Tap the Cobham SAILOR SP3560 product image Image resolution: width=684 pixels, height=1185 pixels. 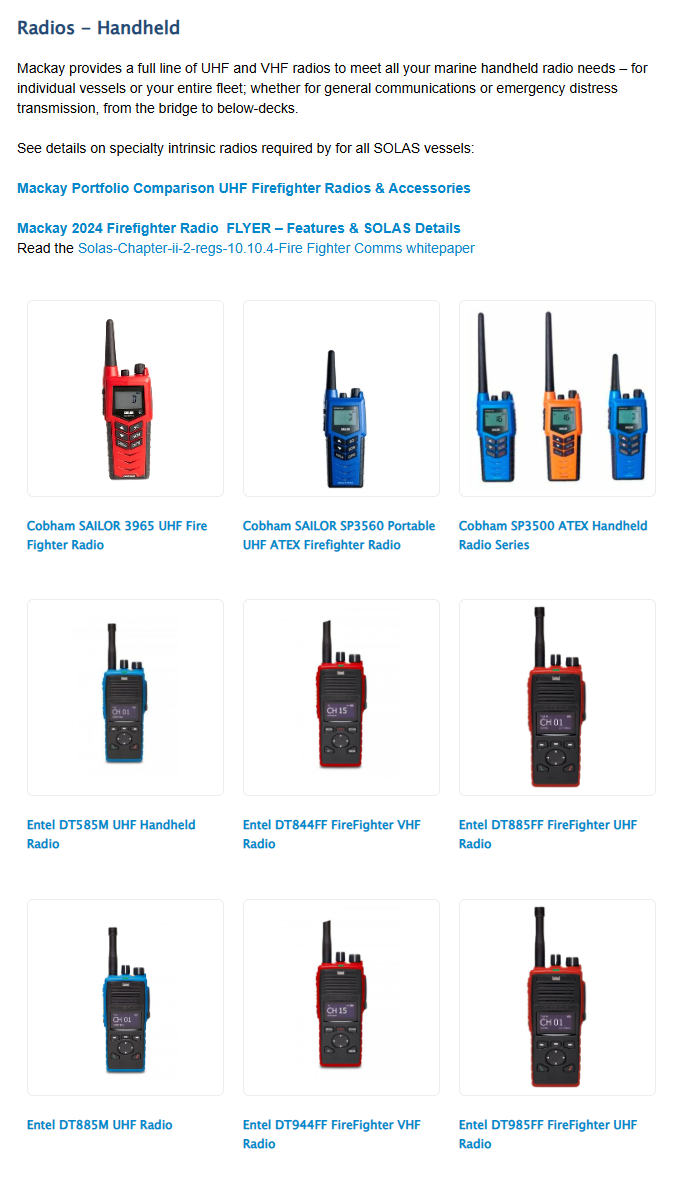(341, 398)
